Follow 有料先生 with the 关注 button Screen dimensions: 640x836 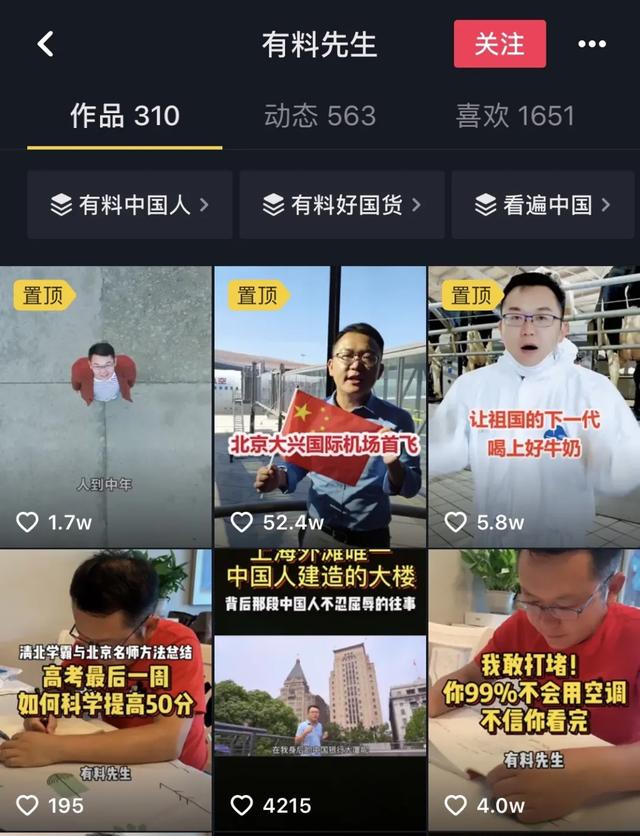coord(500,44)
